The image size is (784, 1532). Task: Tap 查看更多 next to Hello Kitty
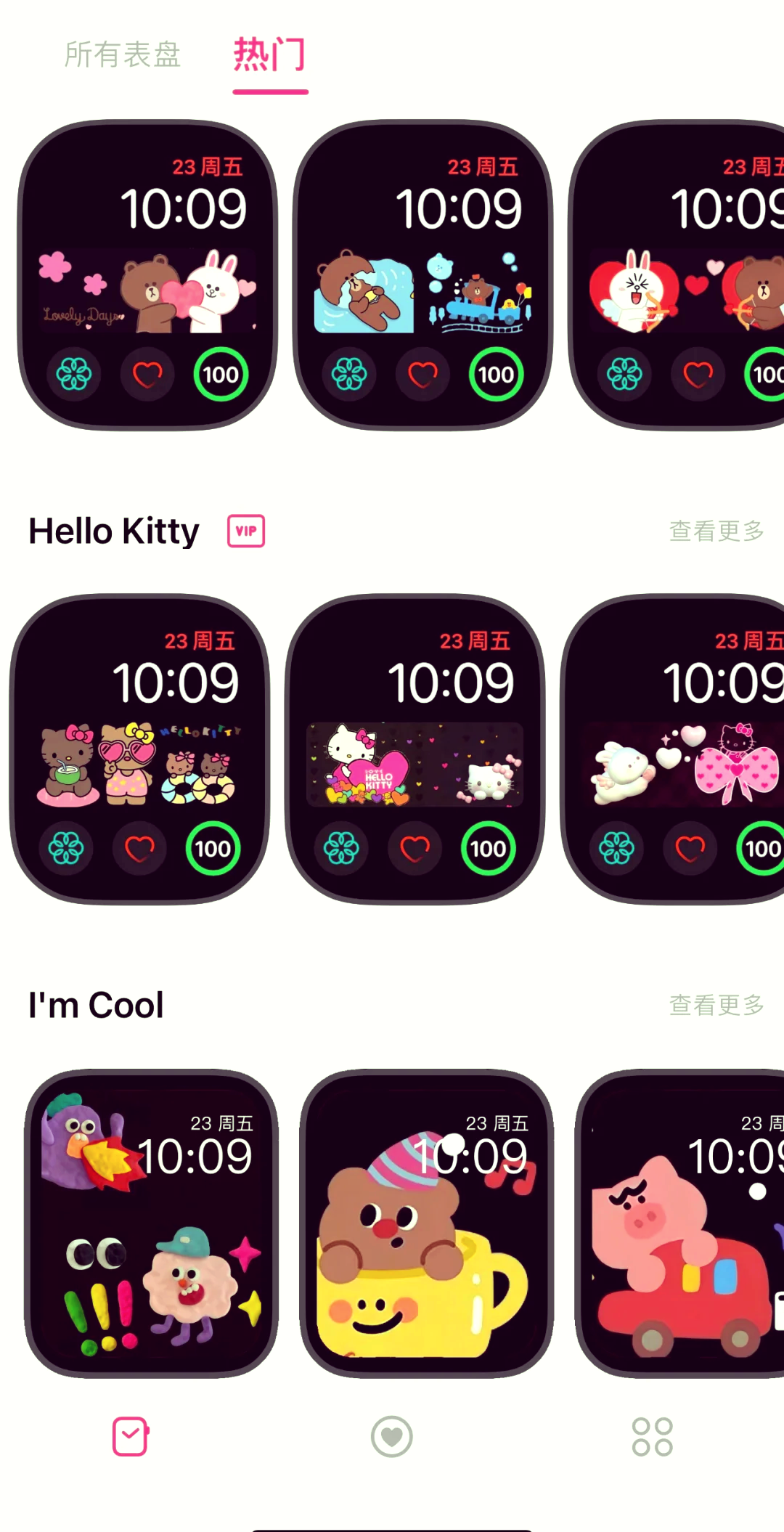(x=716, y=531)
